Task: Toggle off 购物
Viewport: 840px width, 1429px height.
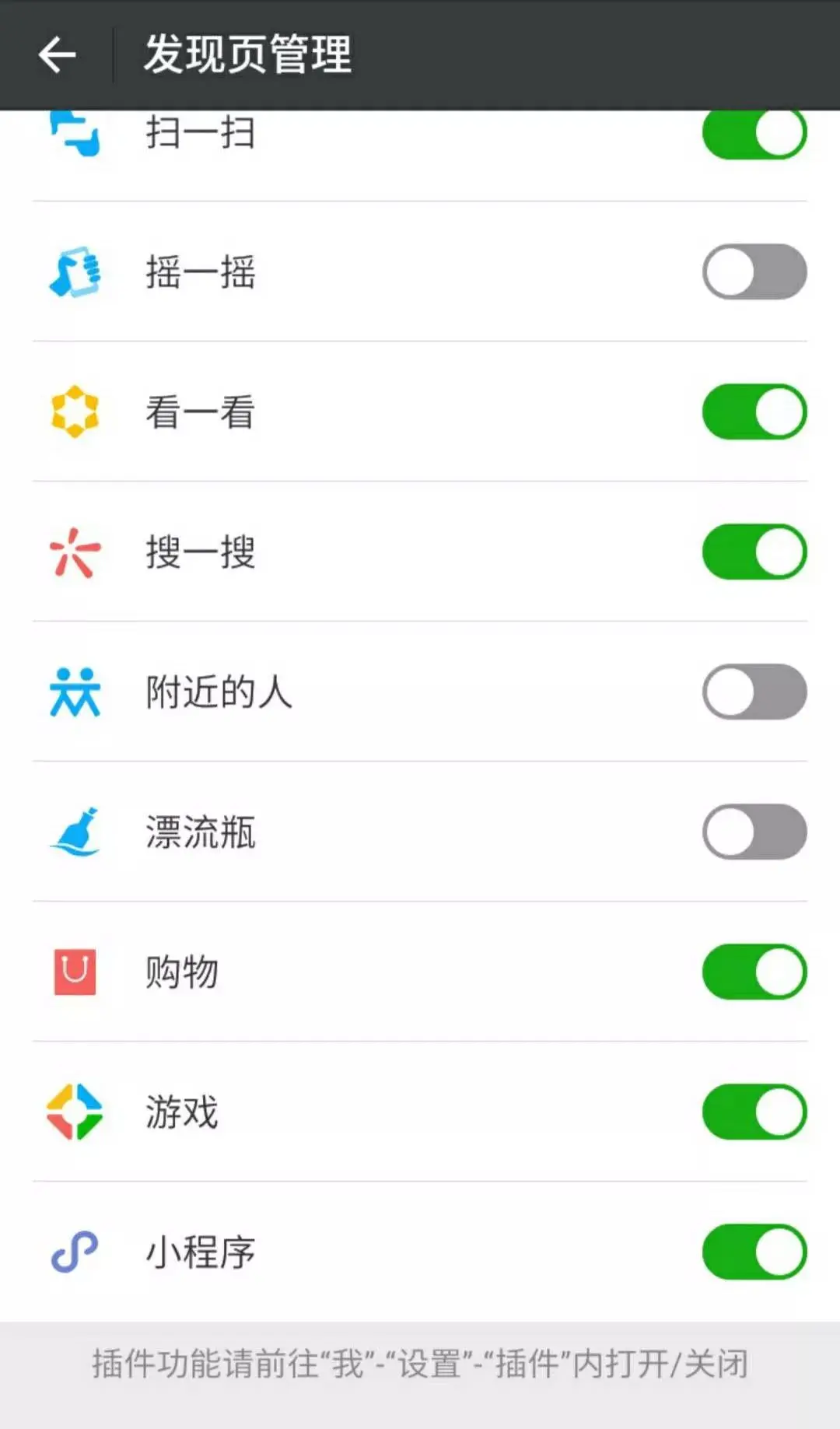Action: point(754,972)
